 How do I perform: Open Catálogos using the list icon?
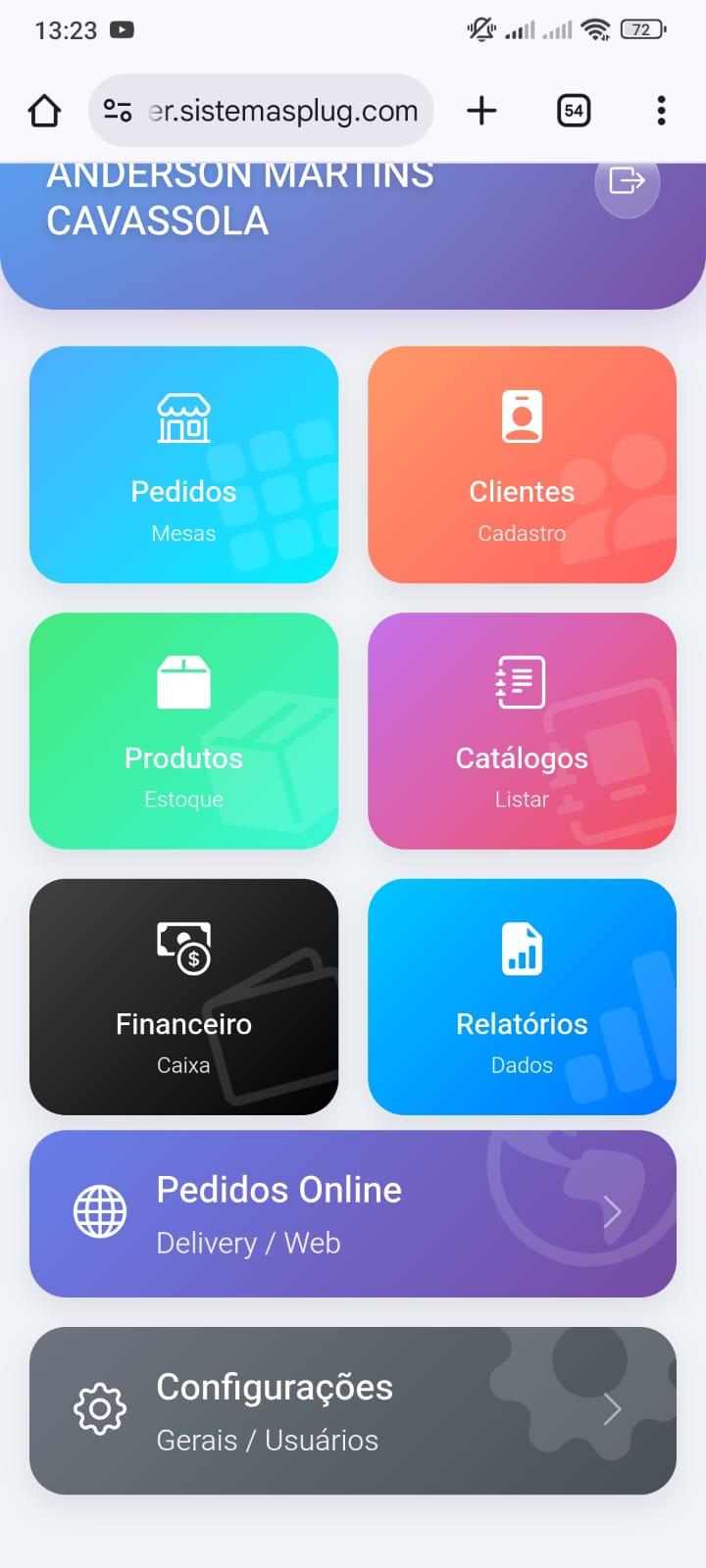tap(522, 682)
